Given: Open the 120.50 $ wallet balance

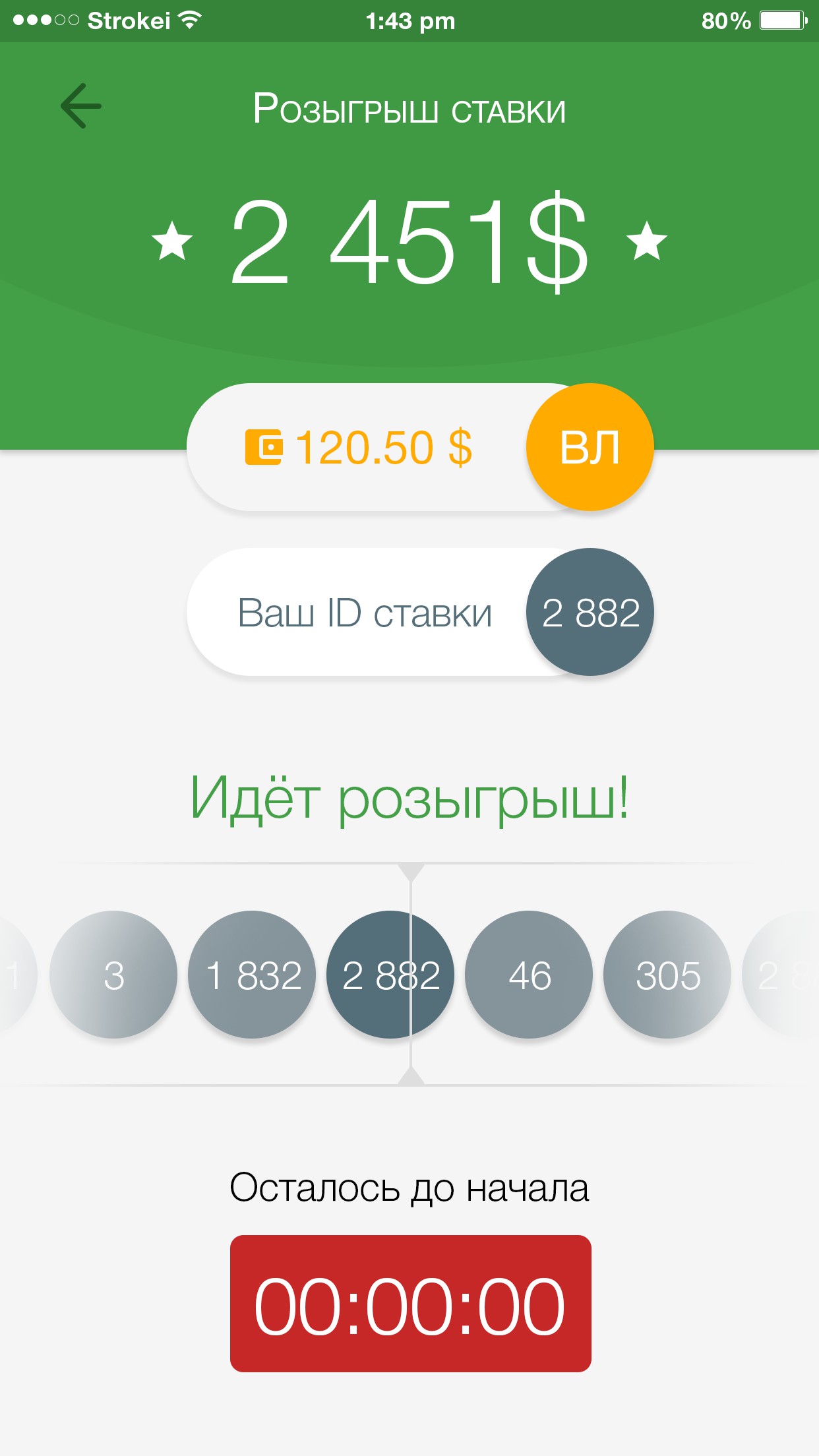Looking at the screenshot, I should pos(359,448).
